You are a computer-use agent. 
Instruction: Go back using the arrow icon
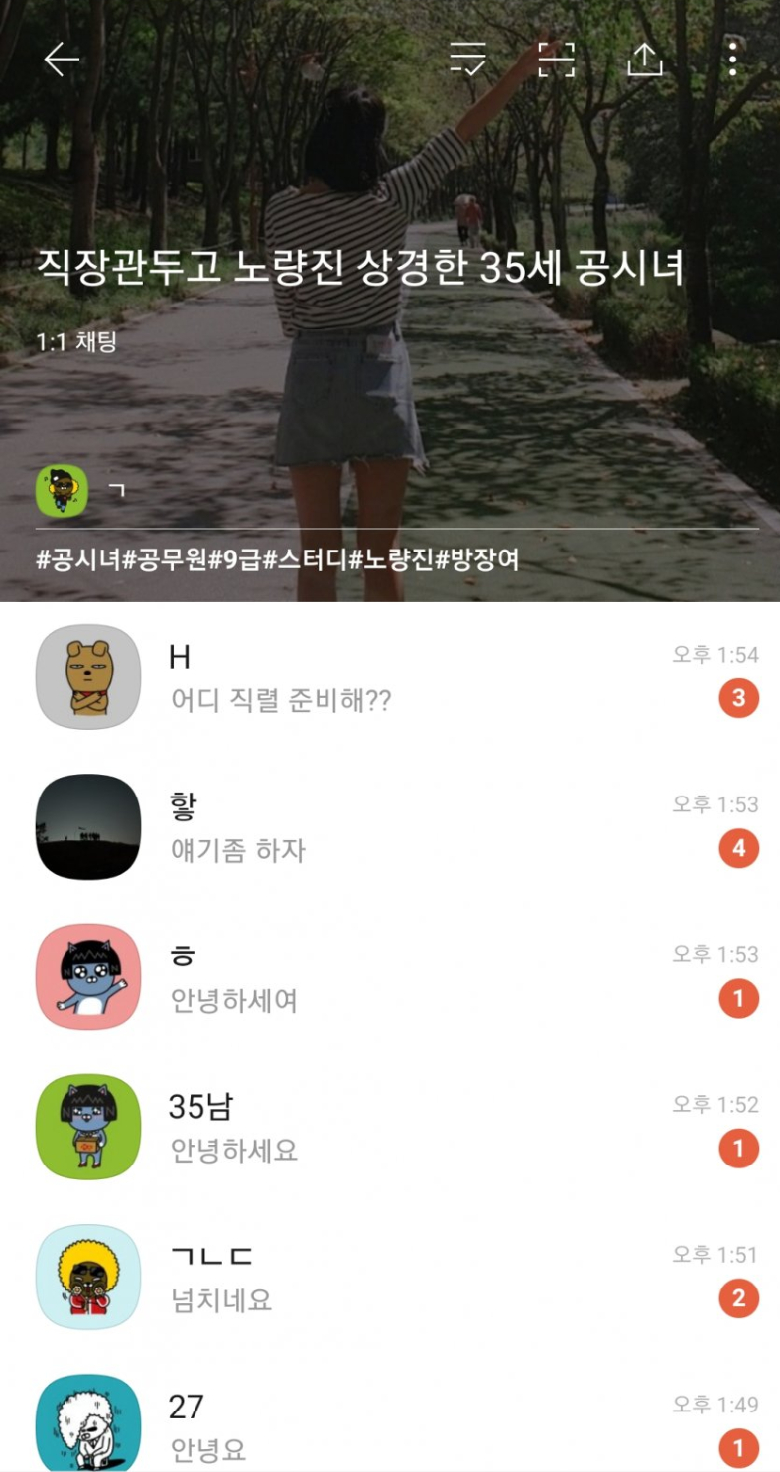click(61, 60)
